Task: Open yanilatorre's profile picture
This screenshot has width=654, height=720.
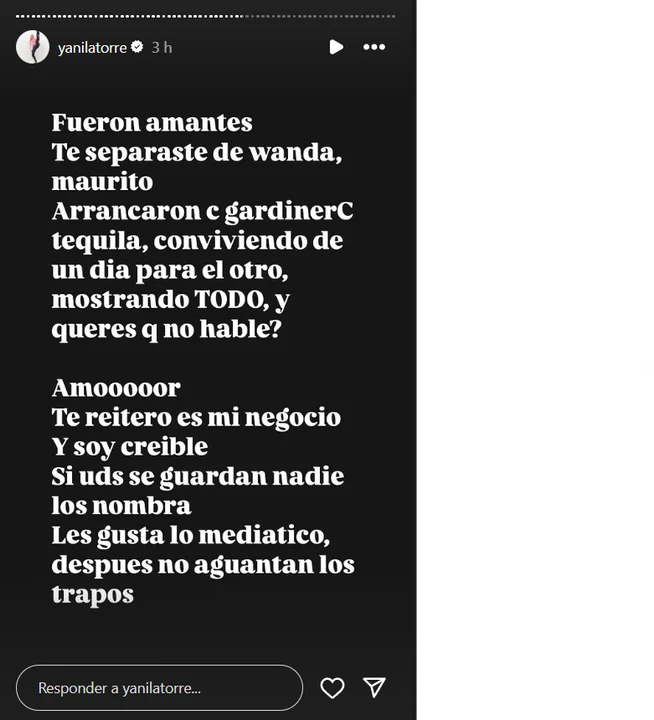Action: (32, 47)
